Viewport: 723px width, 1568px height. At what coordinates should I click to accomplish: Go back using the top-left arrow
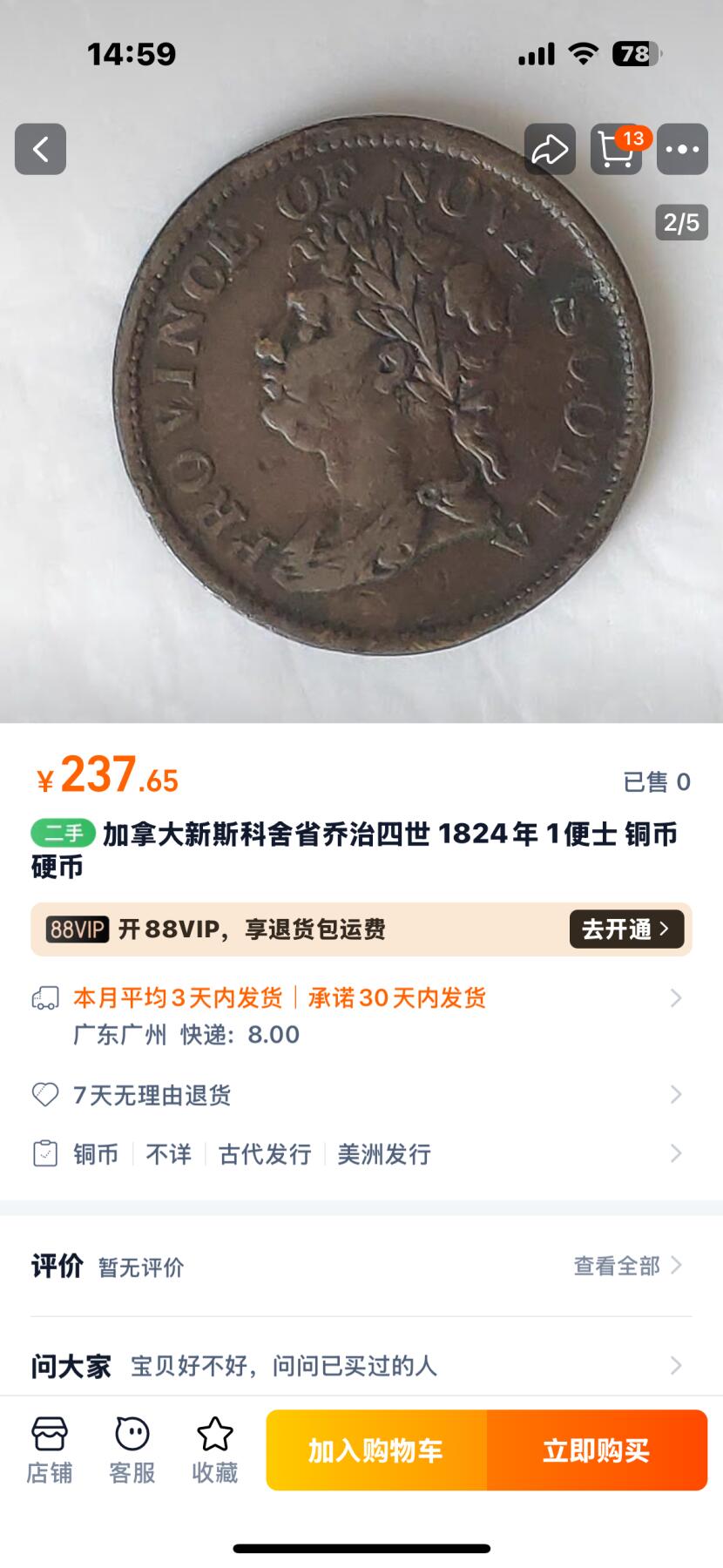[x=40, y=149]
